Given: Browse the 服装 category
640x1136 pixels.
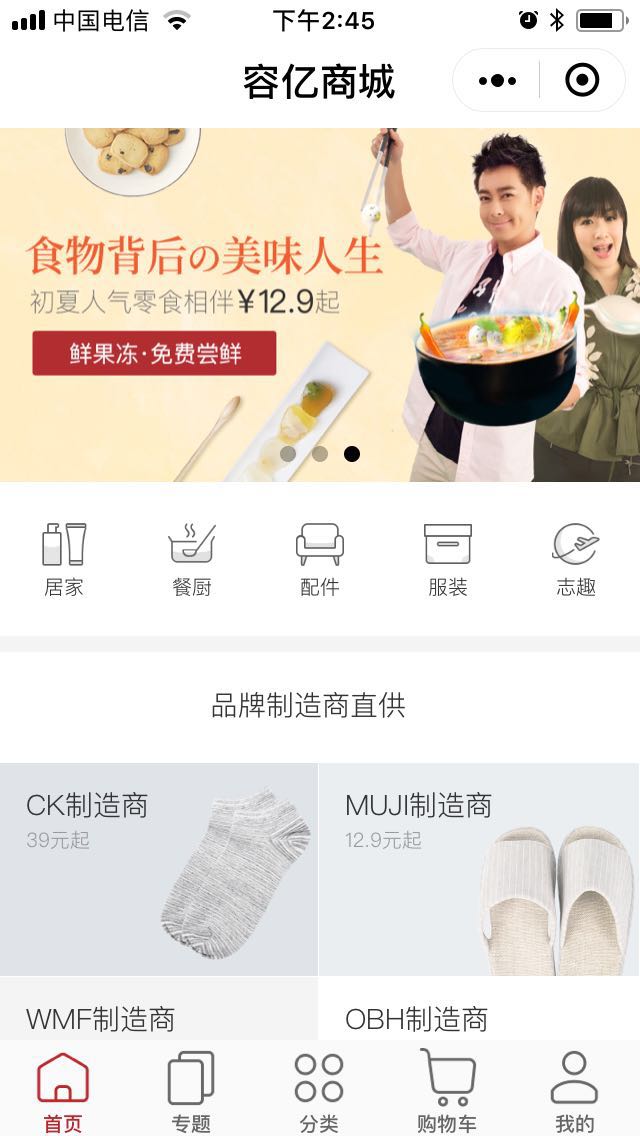Looking at the screenshot, I should [x=448, y=560].
